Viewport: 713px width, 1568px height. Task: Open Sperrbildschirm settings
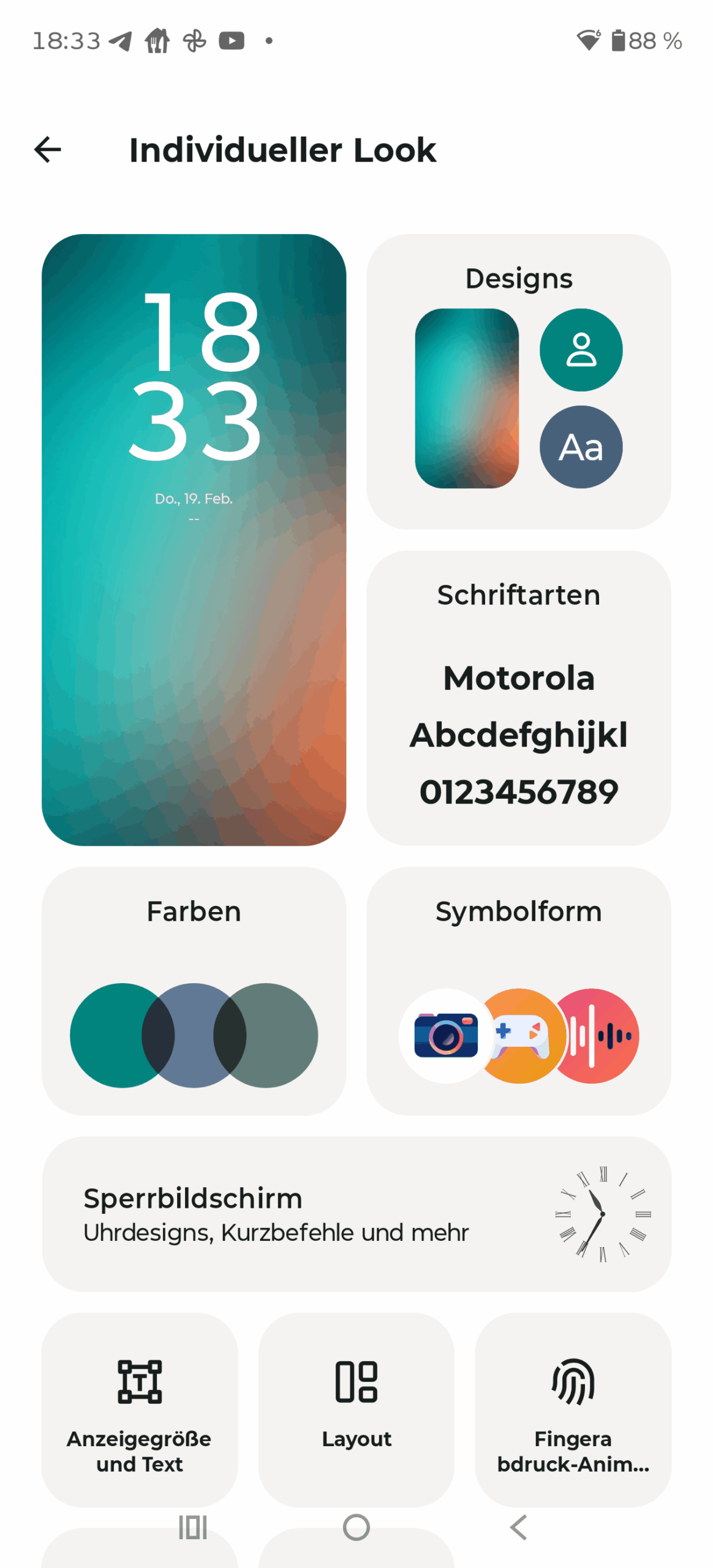(x=356, y=1214)
